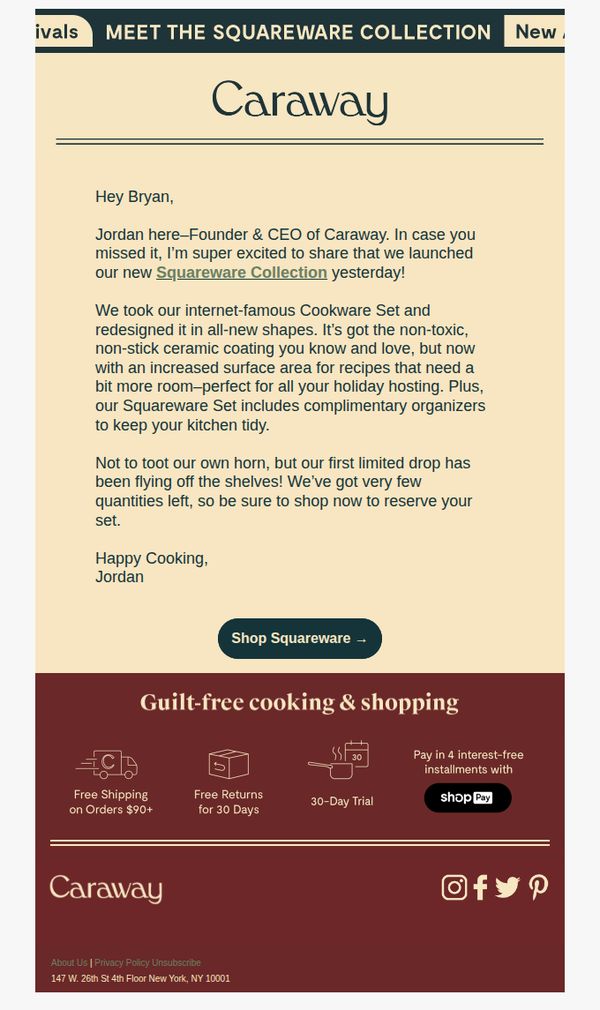View the Privacy Policy
This screenshot has height=1010, width=600.
point(122,962)
